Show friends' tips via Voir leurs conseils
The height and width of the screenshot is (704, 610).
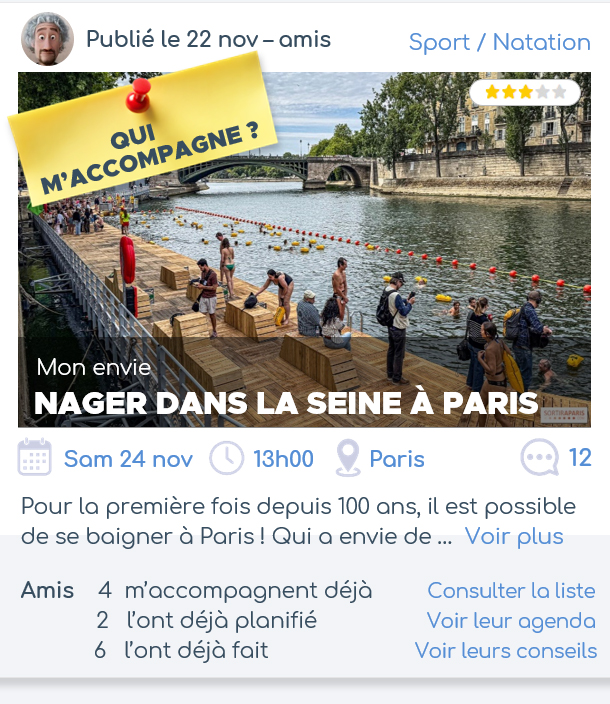506,651
